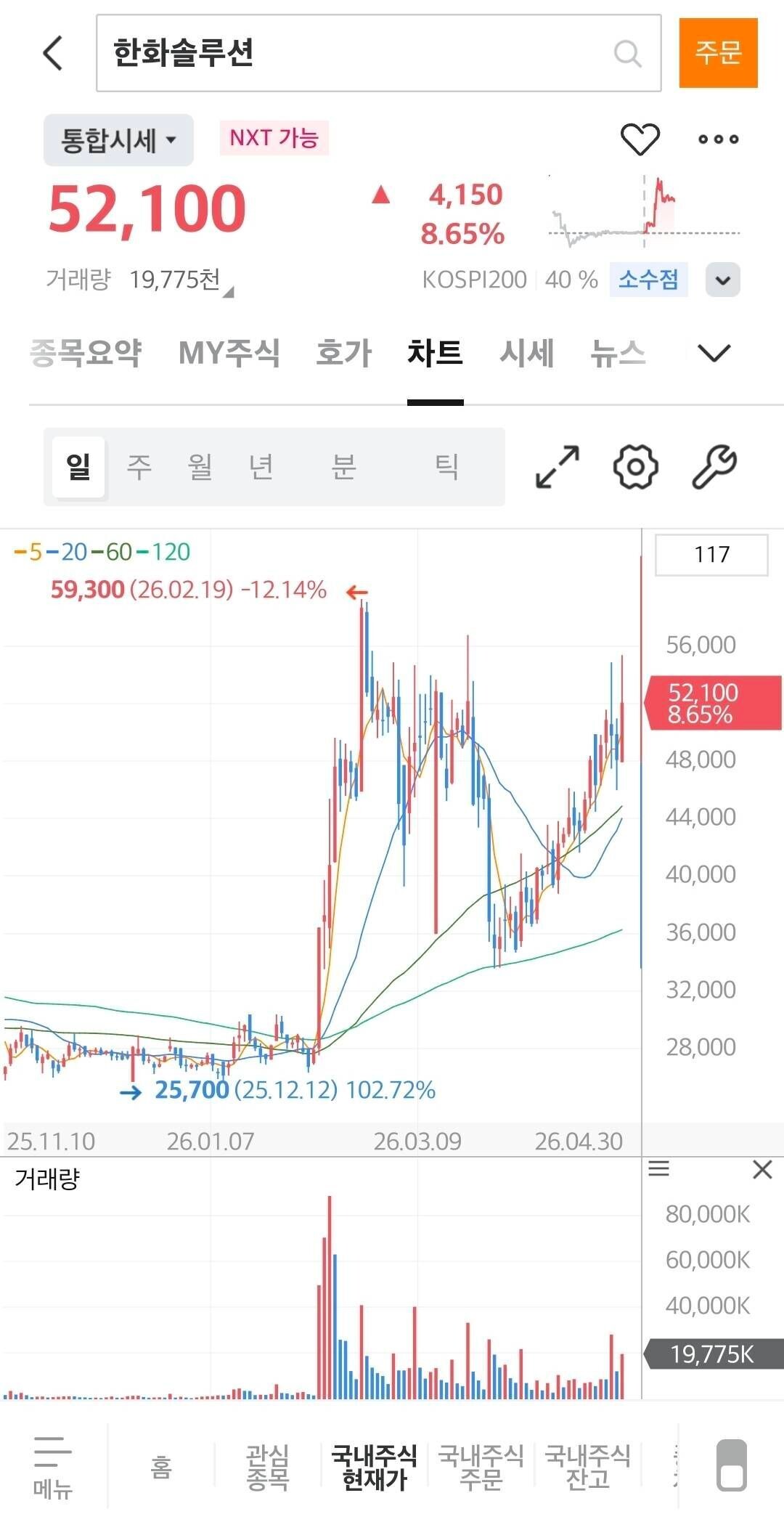Viewport: 784px width, 1530px height.
Task: Tap the orange 주문 order button
Action: pos(718,53)
